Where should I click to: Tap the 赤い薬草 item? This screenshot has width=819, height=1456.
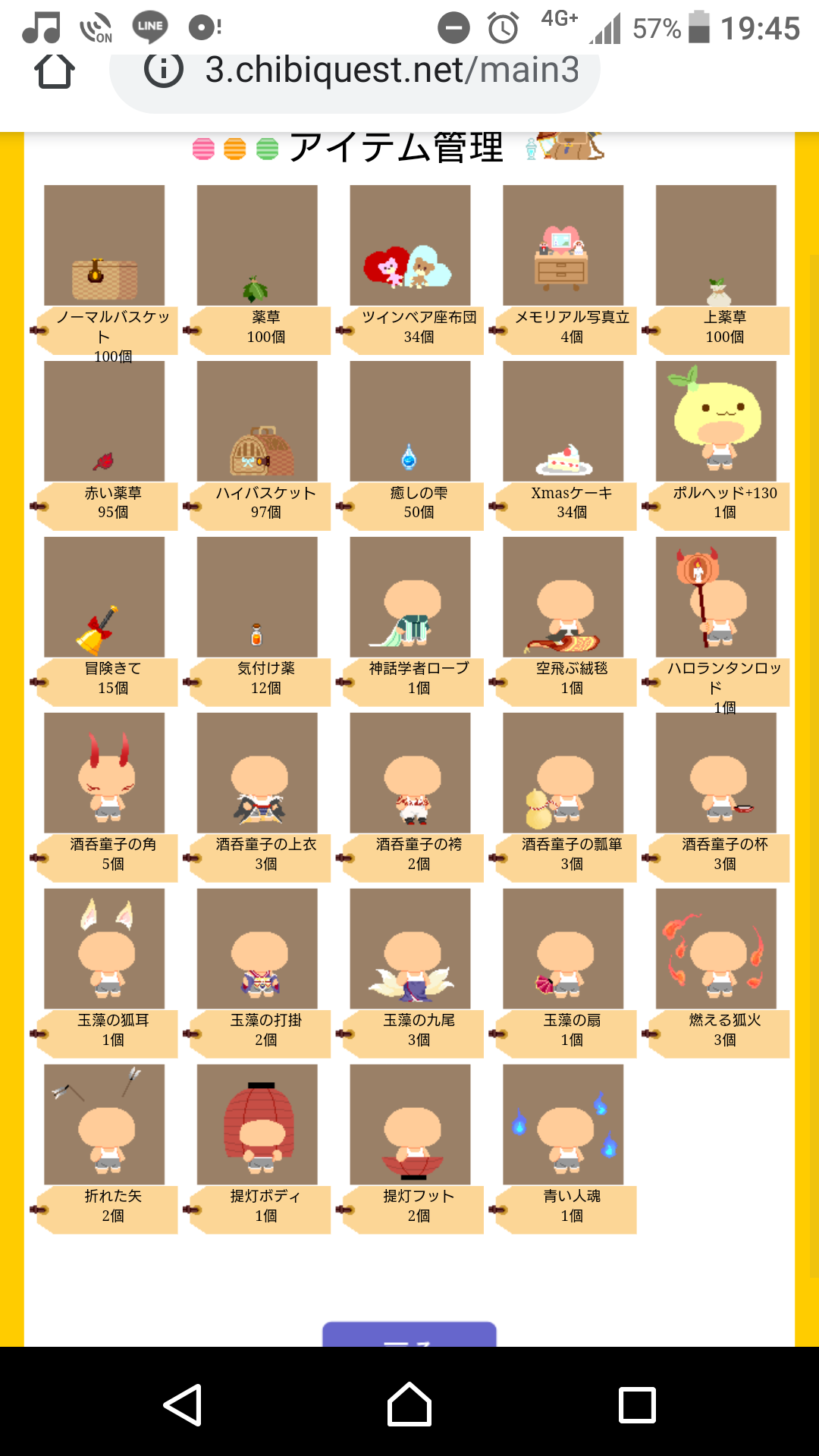(x=105, y=422)
